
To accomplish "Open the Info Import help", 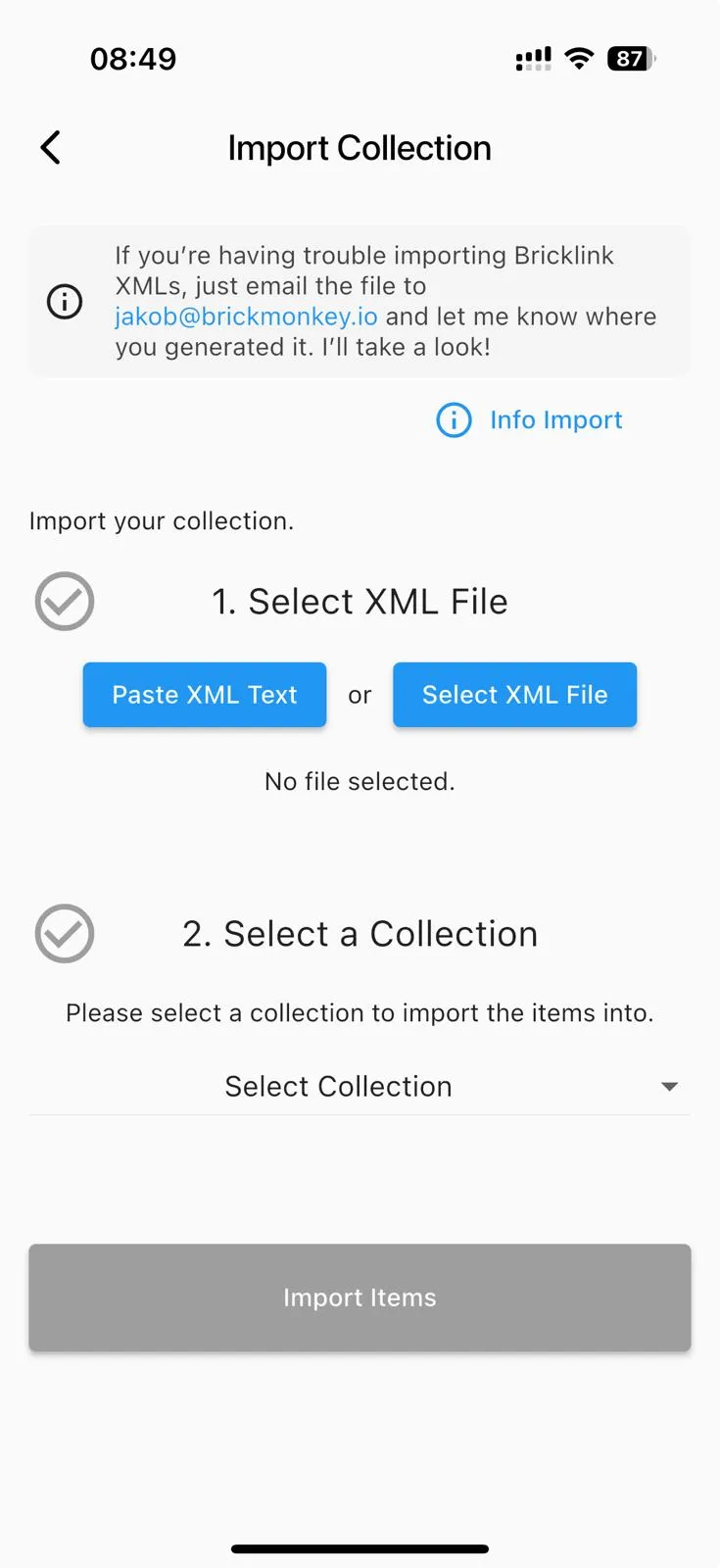I will click(529, 420).
